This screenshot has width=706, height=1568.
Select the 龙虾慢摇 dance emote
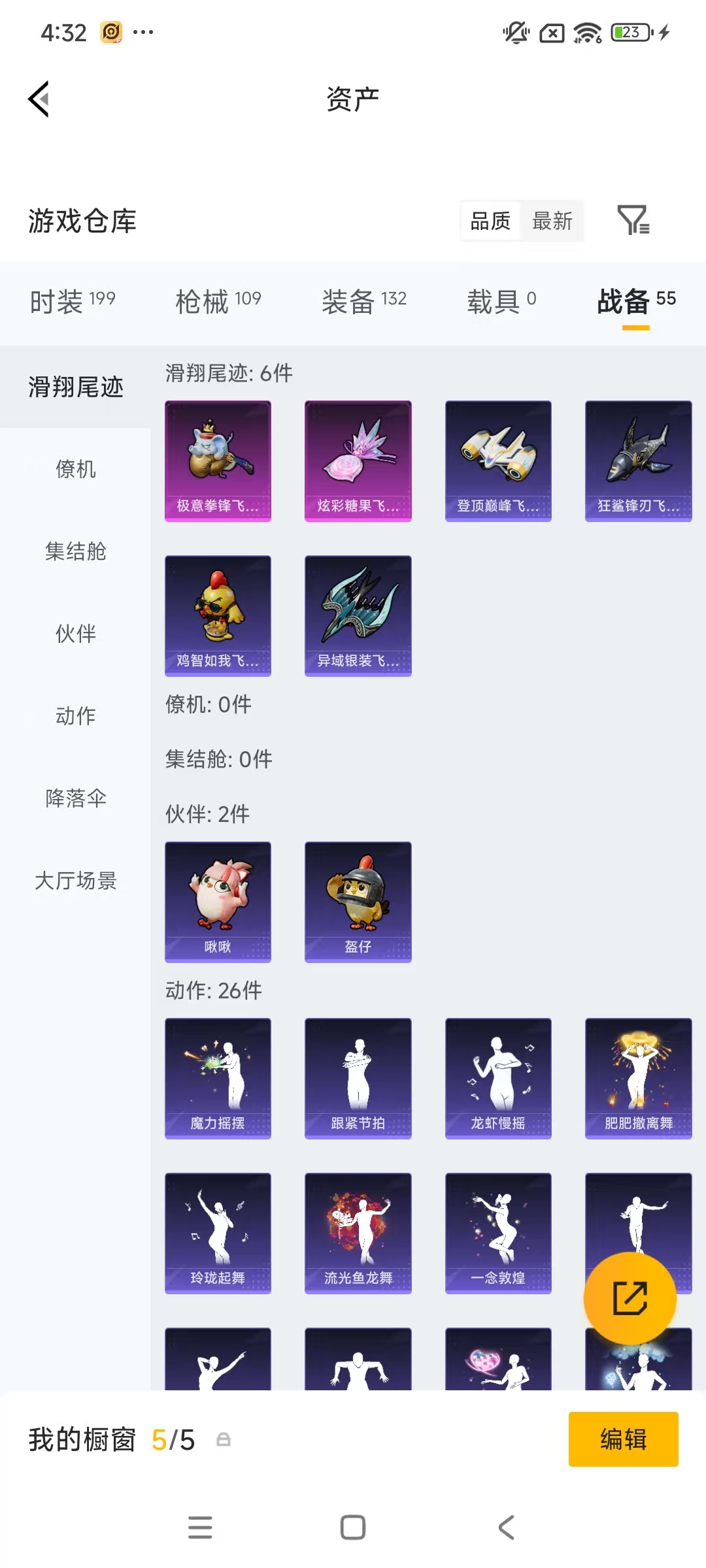498,1078
